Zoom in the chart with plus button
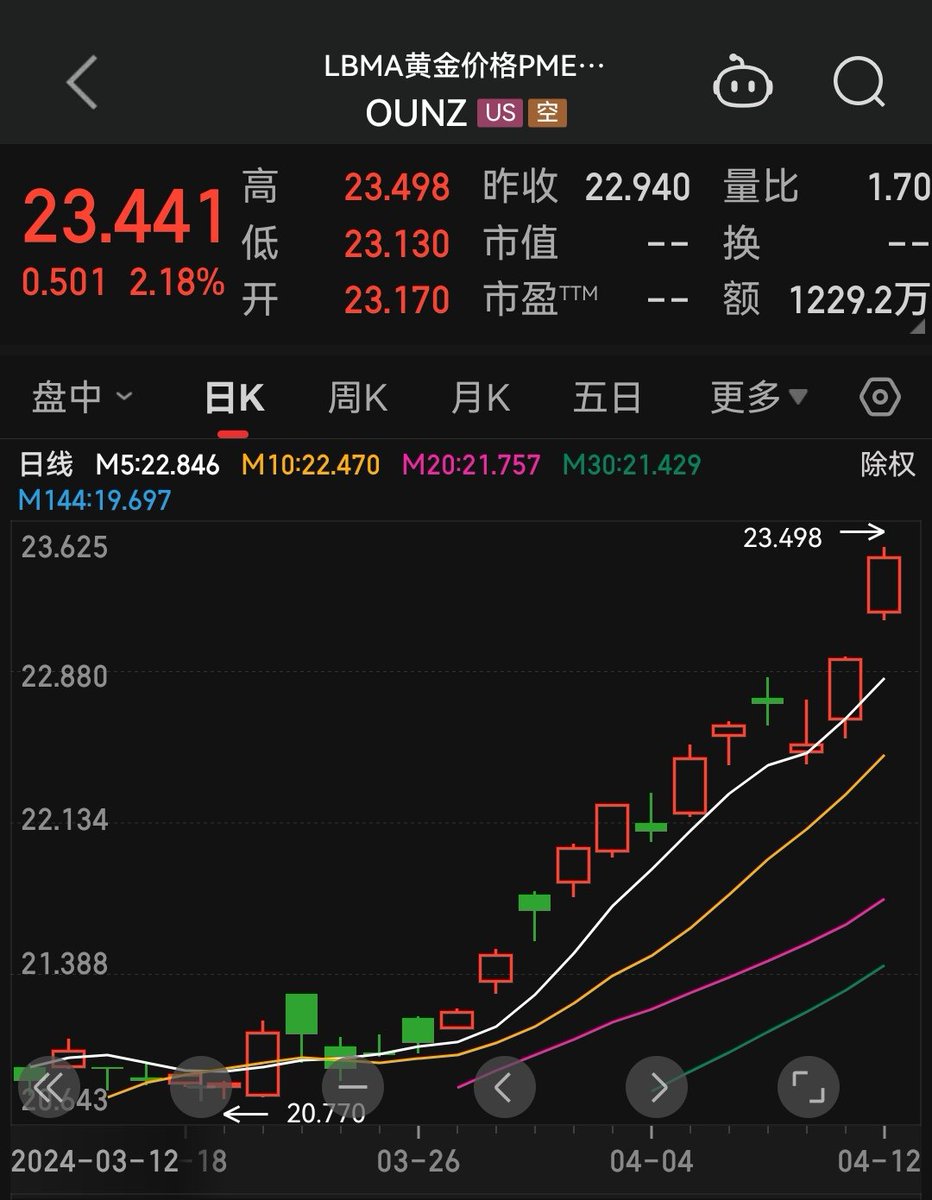 tap(201, 1087)
